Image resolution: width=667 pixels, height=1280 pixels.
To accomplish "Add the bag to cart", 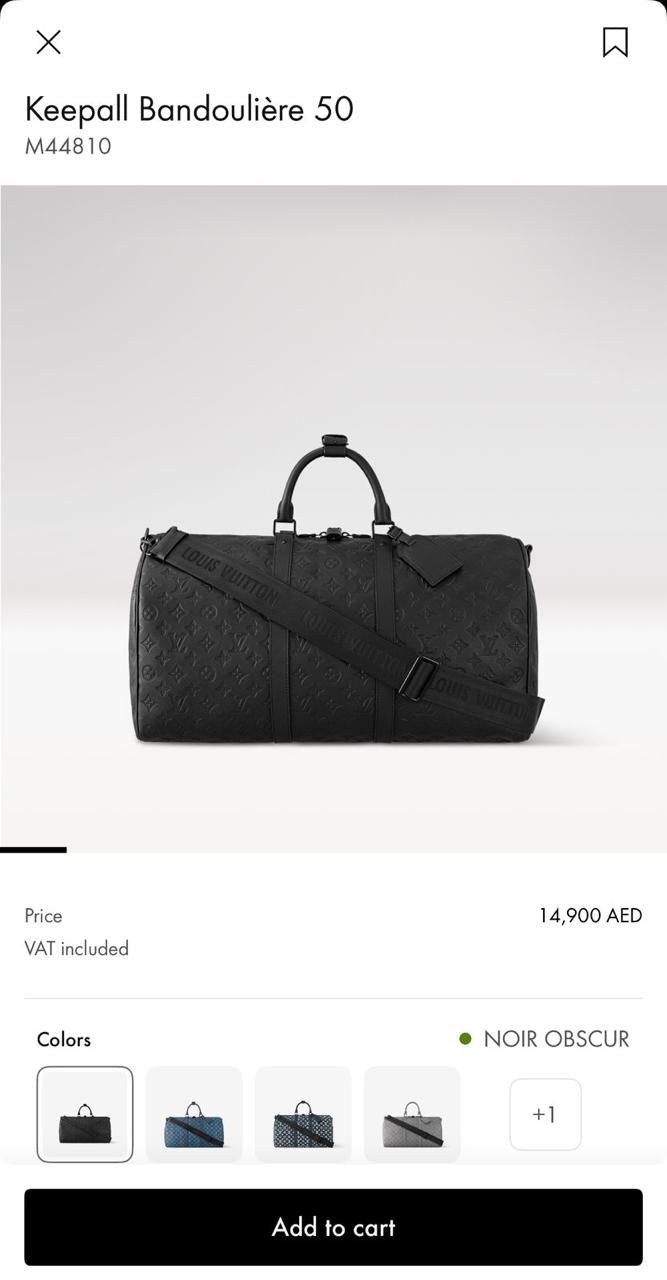I will click(x=333, y=1227).
